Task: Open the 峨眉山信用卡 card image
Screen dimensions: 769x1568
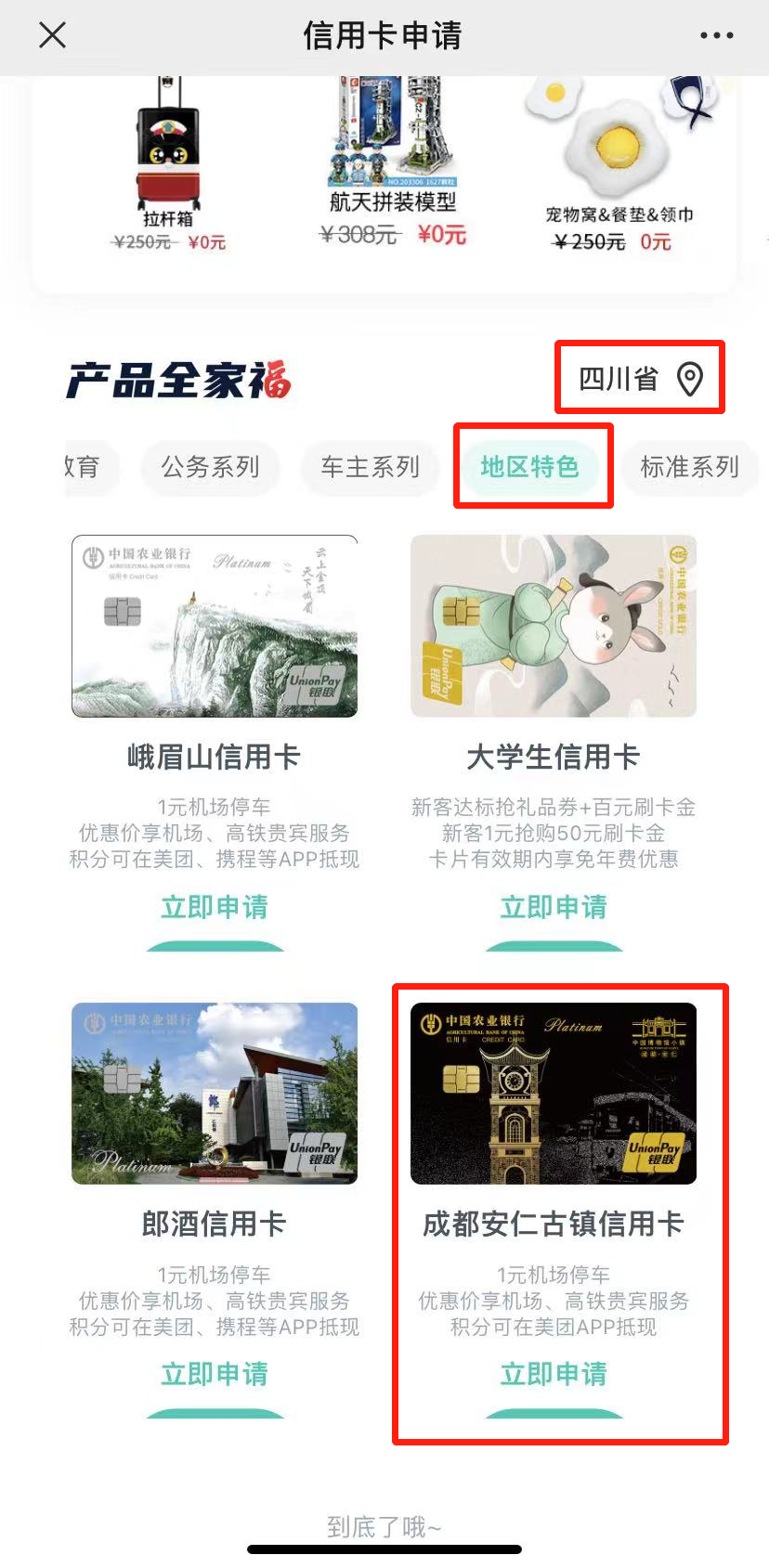Action: pyautogui.click(x=215, y=626)
